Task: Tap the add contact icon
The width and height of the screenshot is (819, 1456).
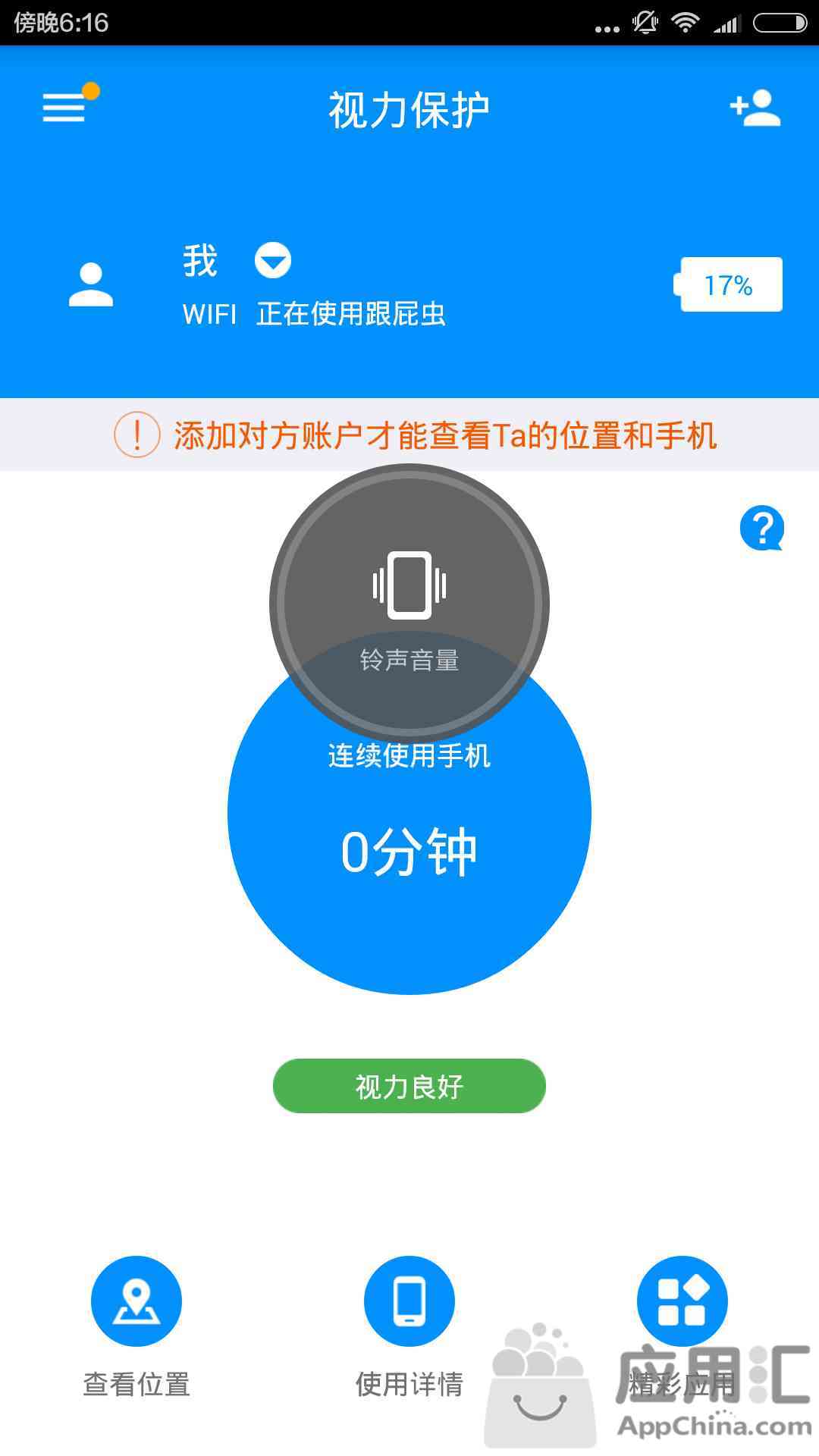Action: pyautogui.click(x=755, y=108)
